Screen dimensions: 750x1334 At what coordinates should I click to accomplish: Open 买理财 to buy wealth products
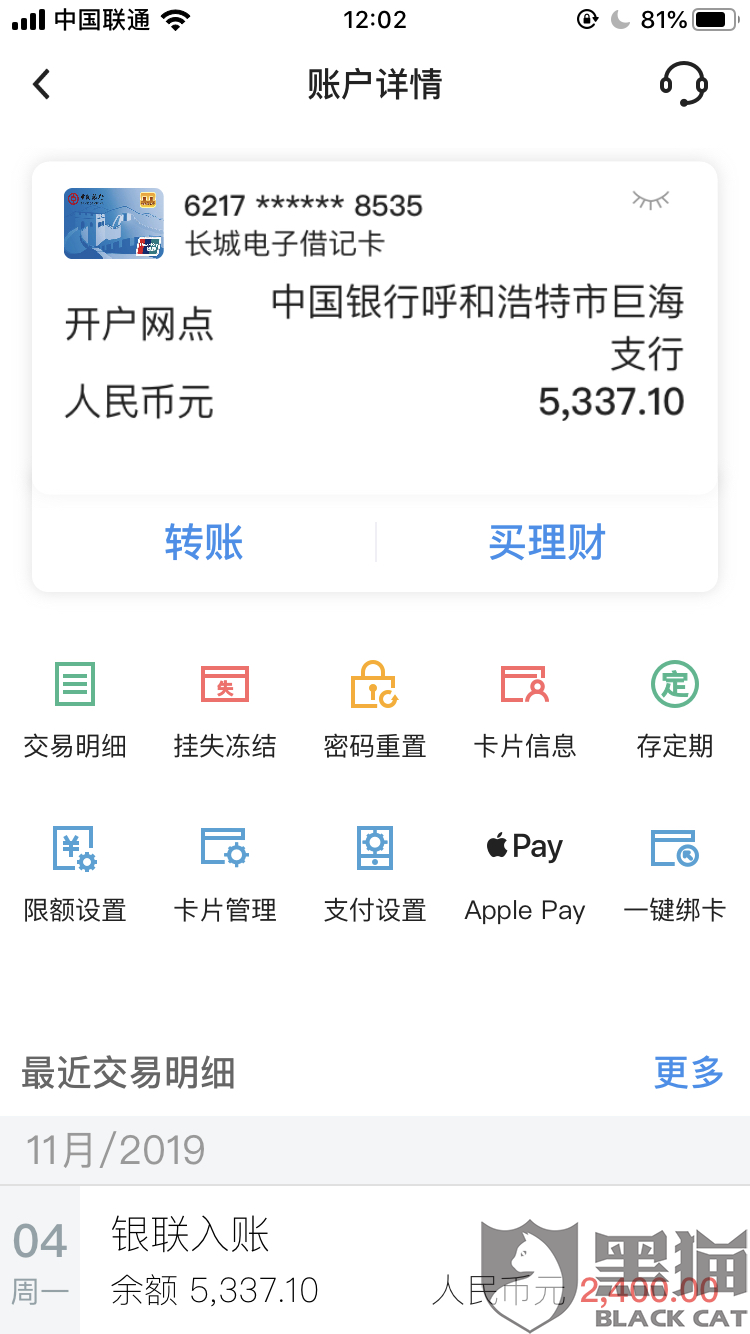[547, 543]
